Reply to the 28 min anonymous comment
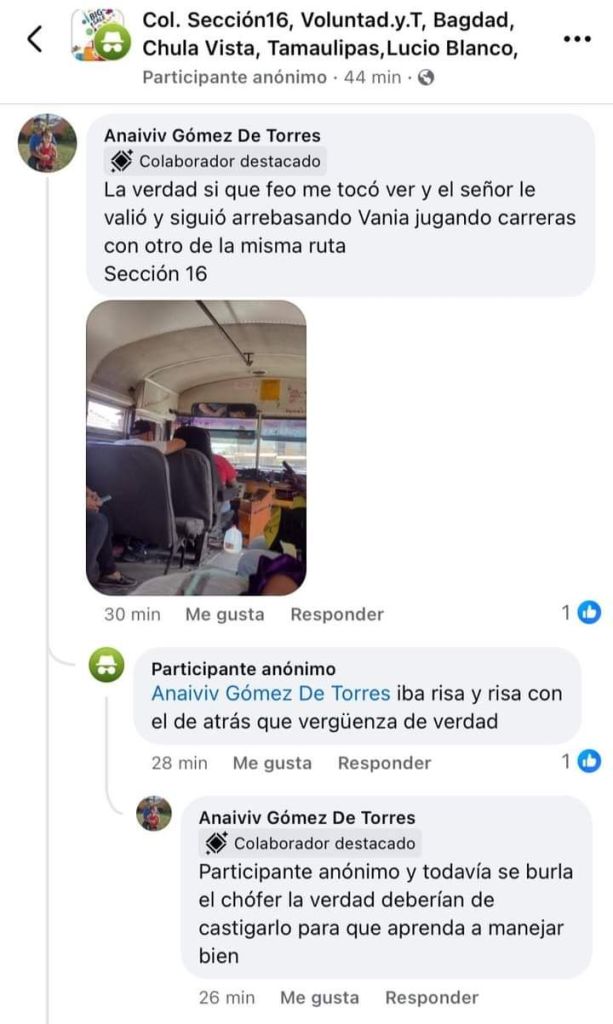The width and height of the screenshot is (613, 1024). coord(384,763)
